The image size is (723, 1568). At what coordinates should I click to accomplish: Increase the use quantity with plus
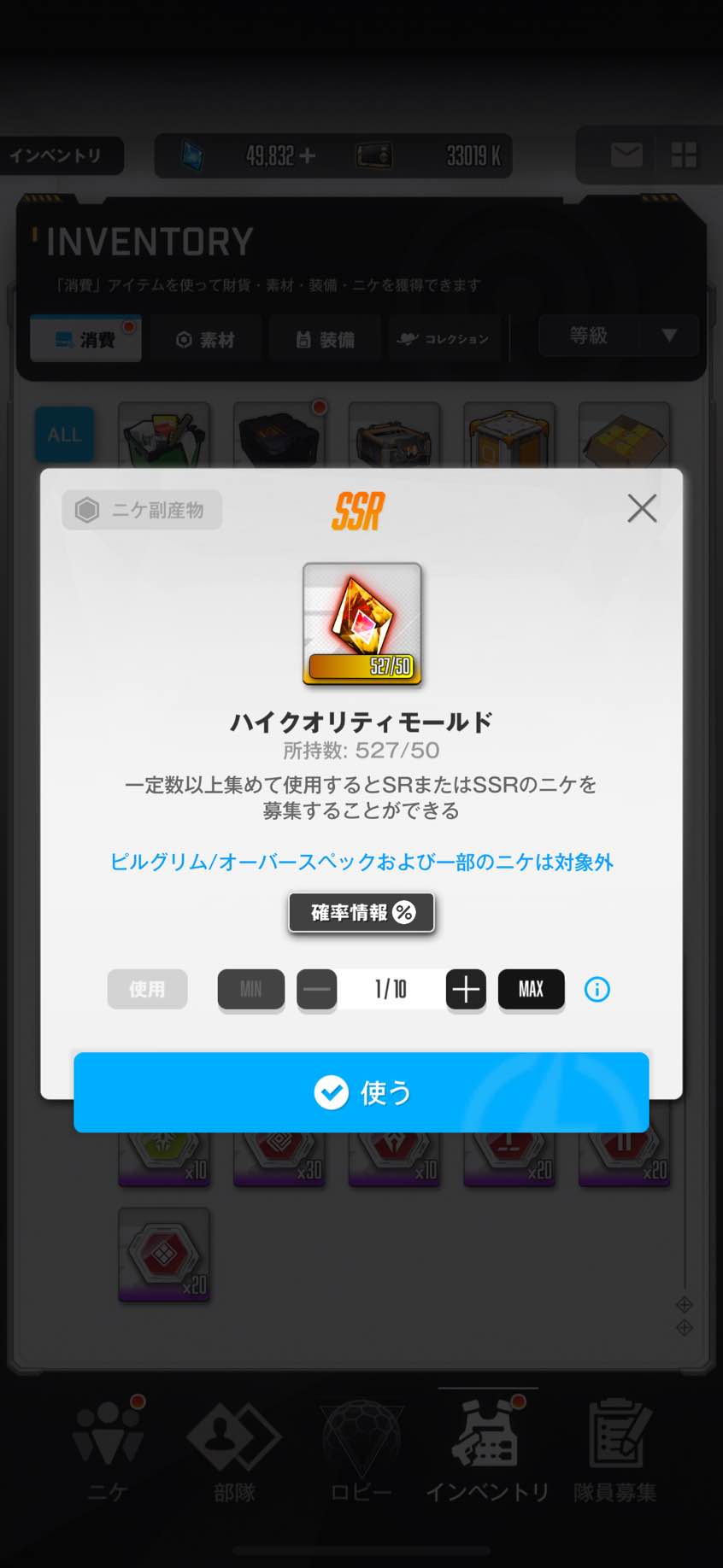tap(466, 989)
